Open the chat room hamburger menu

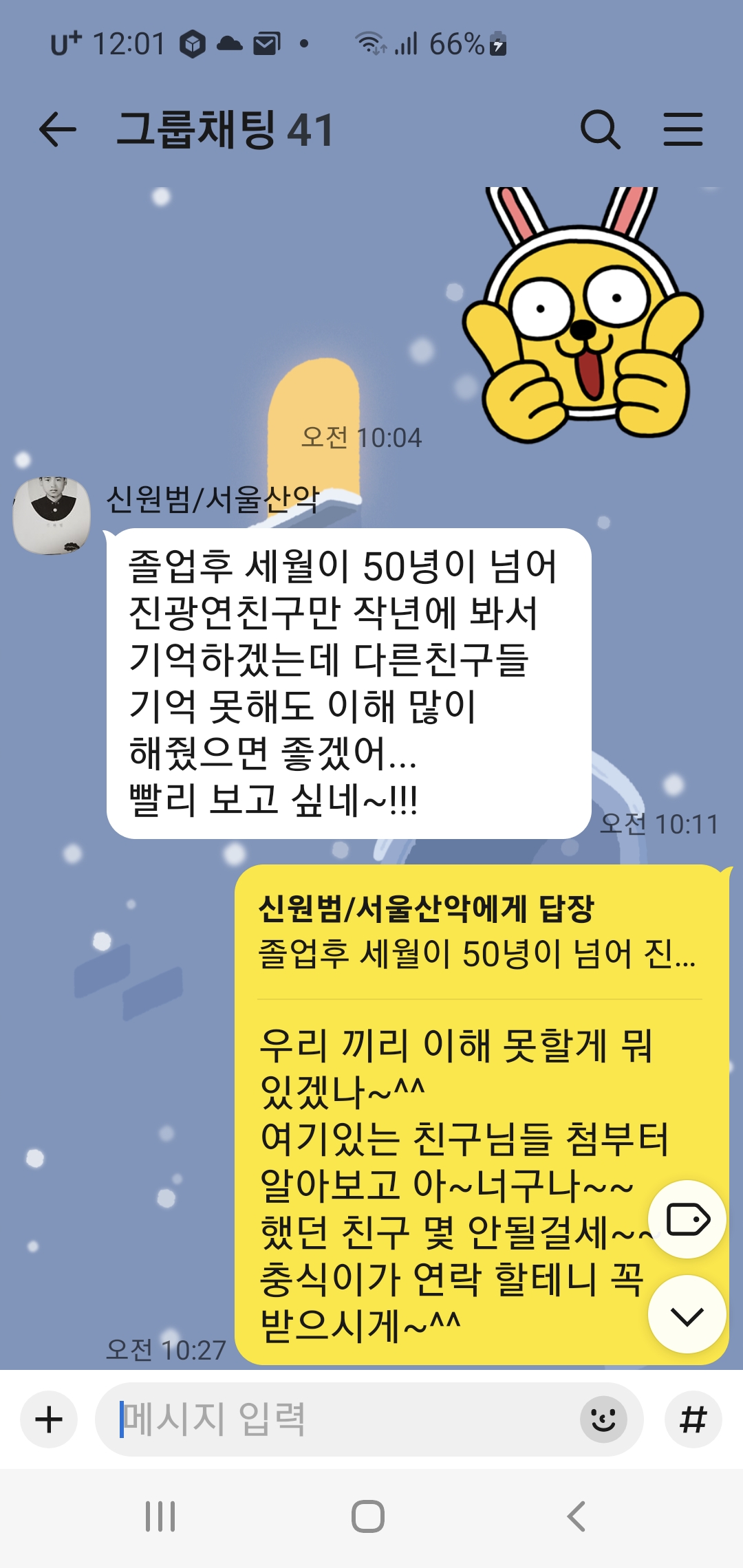pos(682,130)
